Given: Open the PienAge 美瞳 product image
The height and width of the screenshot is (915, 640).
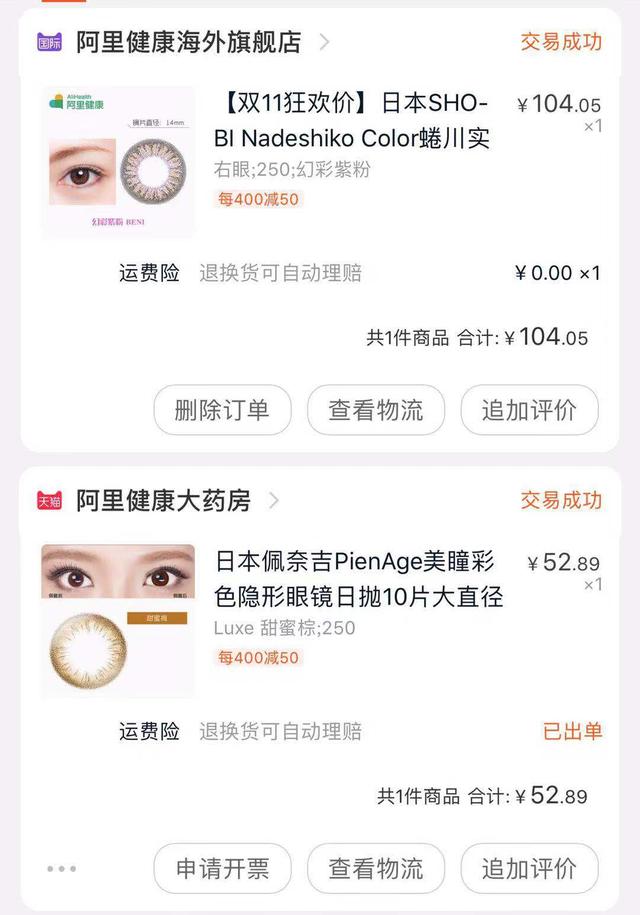Looking at the screenshot, I should point(118,620).
